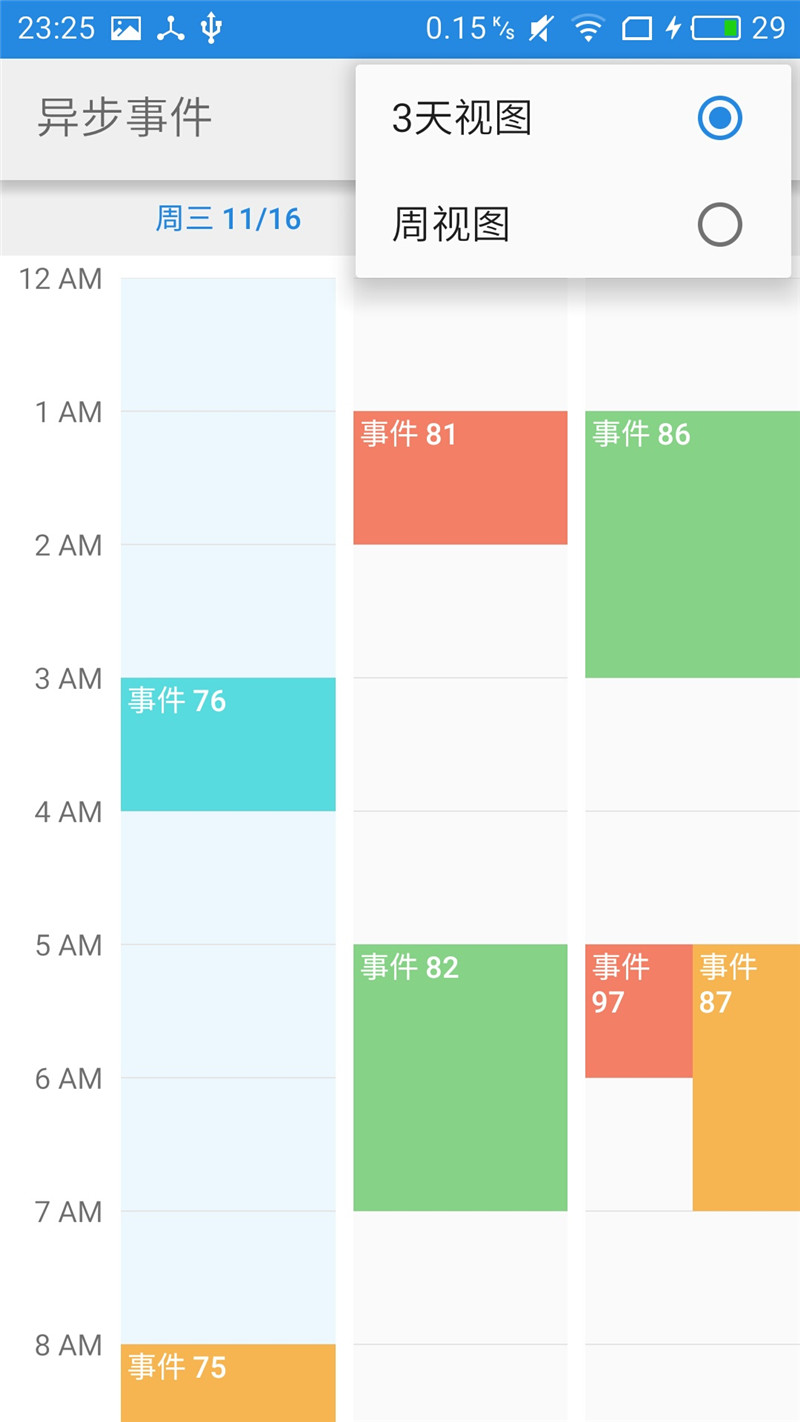
Task: Open 事件 82 block
Action: tap(460, 1077)
